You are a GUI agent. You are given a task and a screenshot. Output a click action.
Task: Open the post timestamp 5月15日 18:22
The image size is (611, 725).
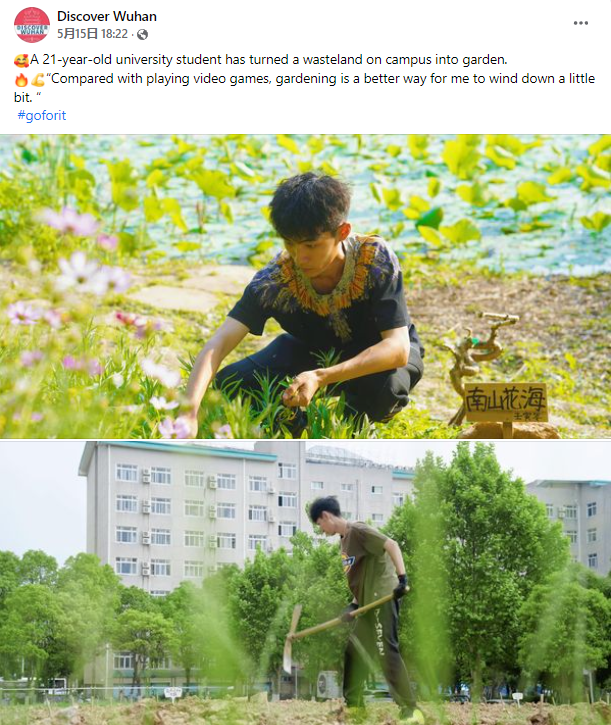click(x=92, y=34)
